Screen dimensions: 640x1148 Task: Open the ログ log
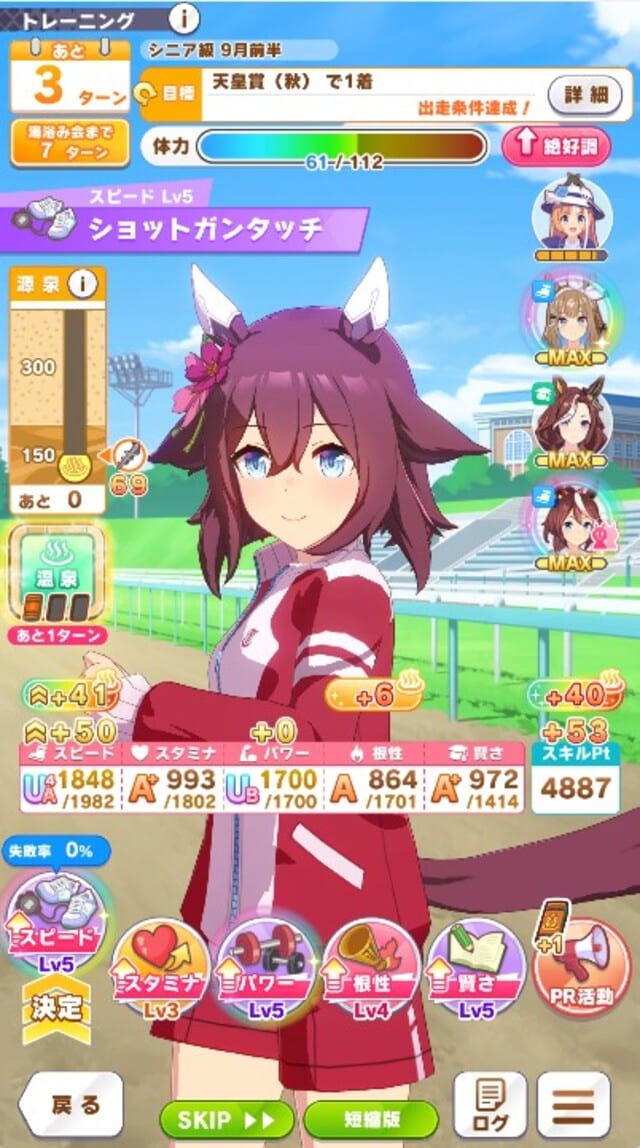point(489,1103)
